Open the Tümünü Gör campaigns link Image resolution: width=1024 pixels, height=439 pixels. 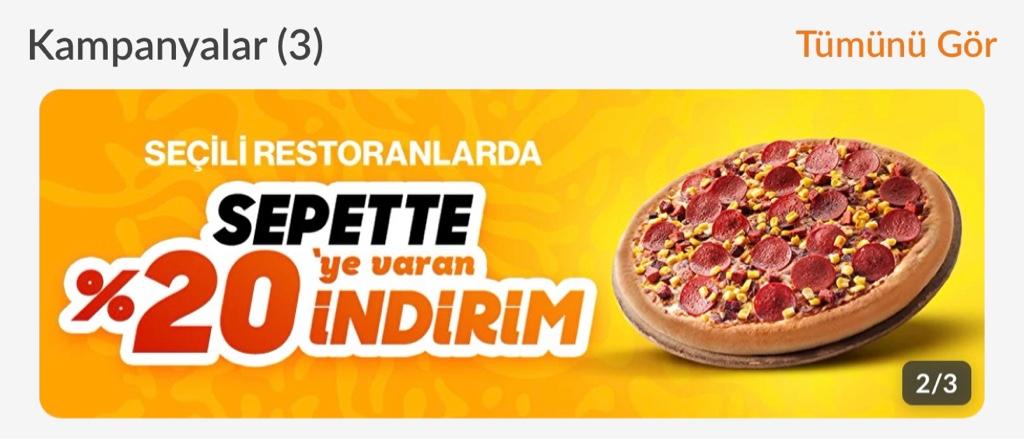pos(895,45)
